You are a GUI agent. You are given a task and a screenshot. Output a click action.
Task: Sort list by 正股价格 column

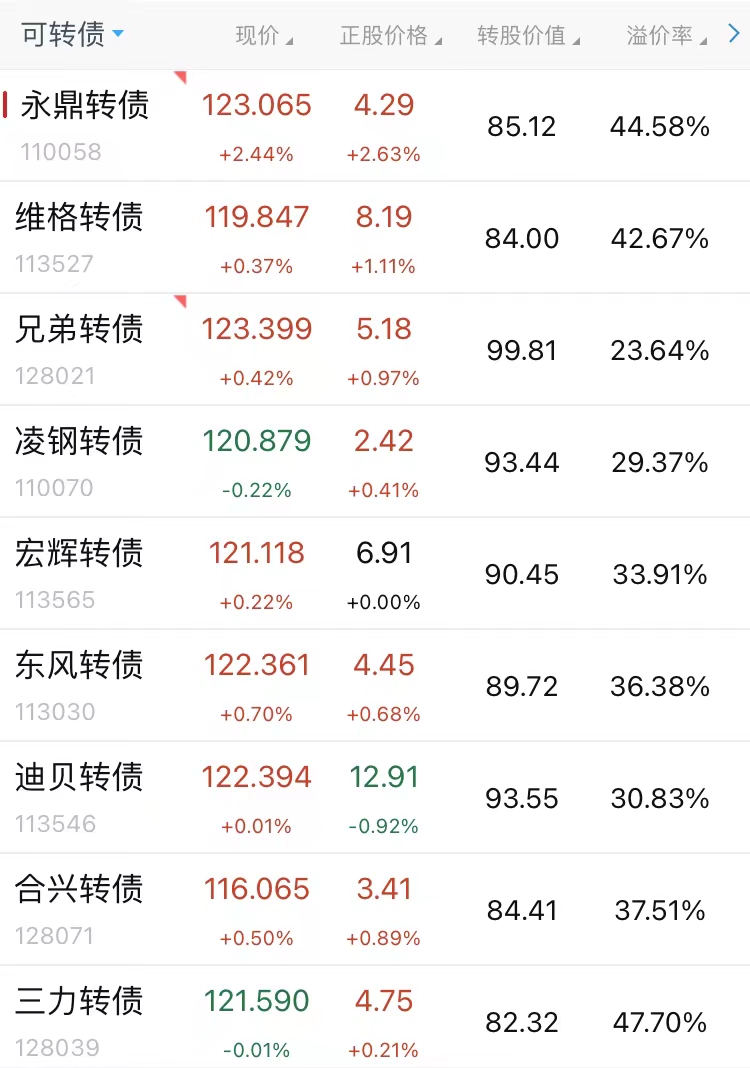click(x=390, y=36)
